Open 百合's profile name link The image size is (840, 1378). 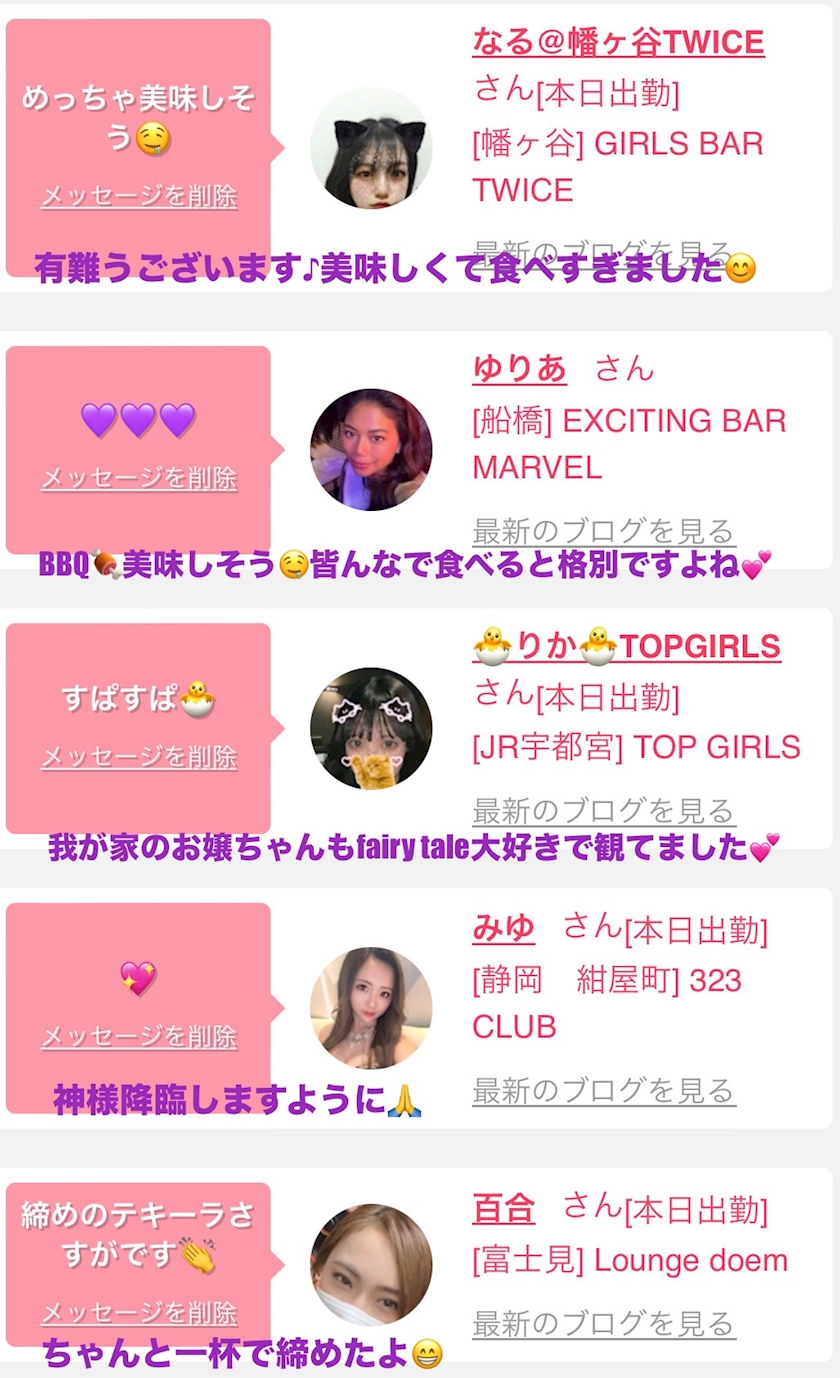pos(503,1209)
